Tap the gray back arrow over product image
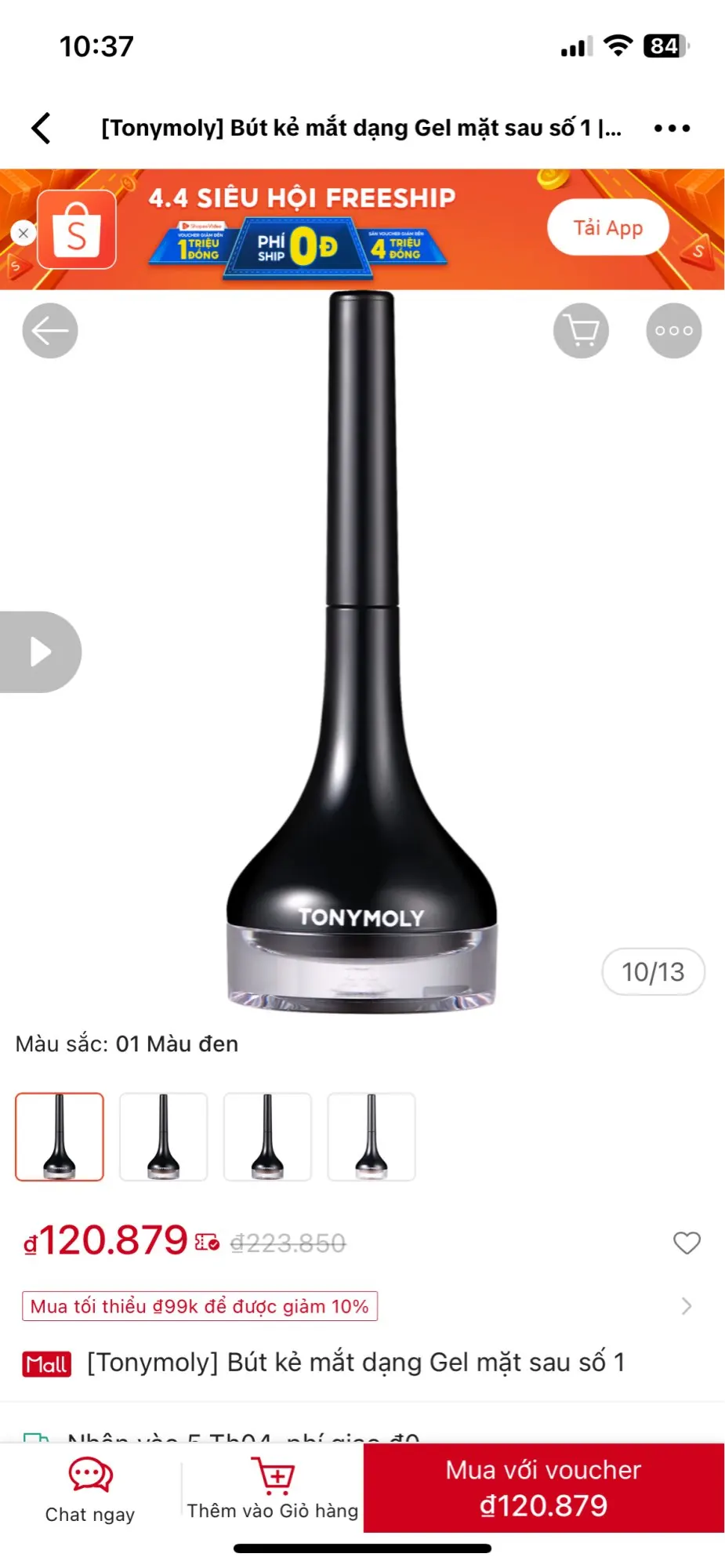Screen dimensions: 725x1568 50,331
